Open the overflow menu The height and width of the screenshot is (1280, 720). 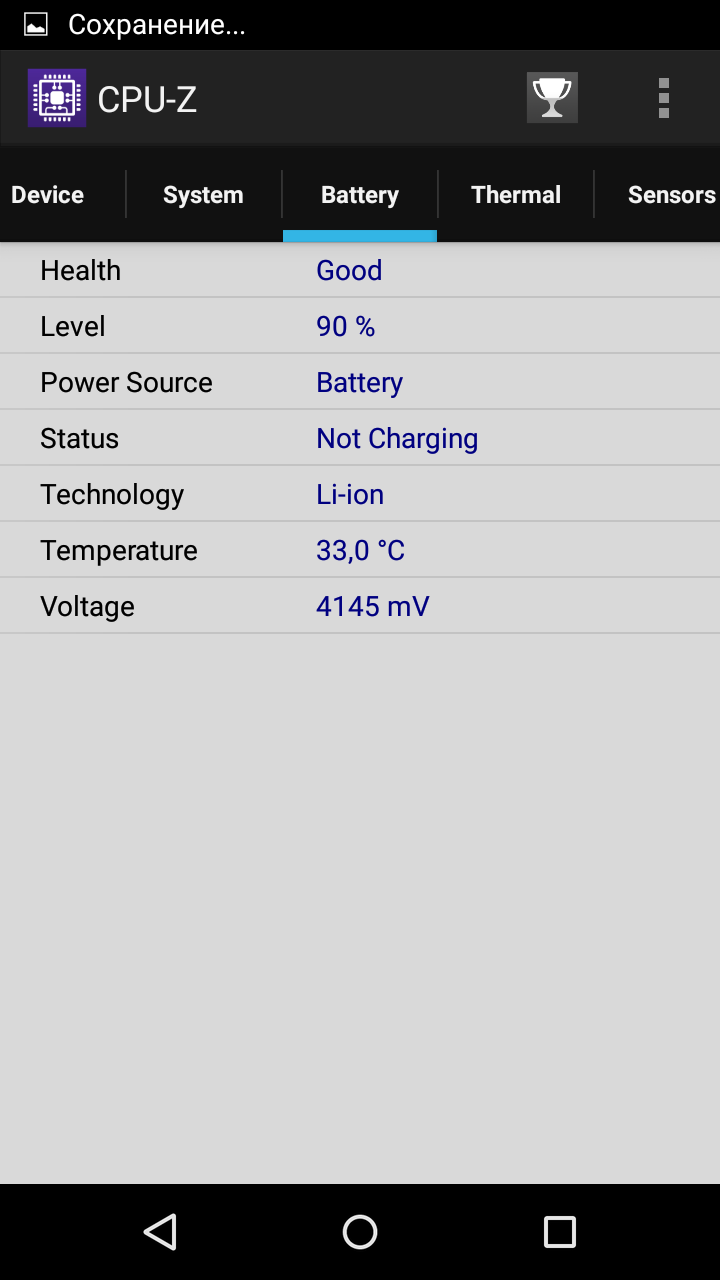pos(663,98)
